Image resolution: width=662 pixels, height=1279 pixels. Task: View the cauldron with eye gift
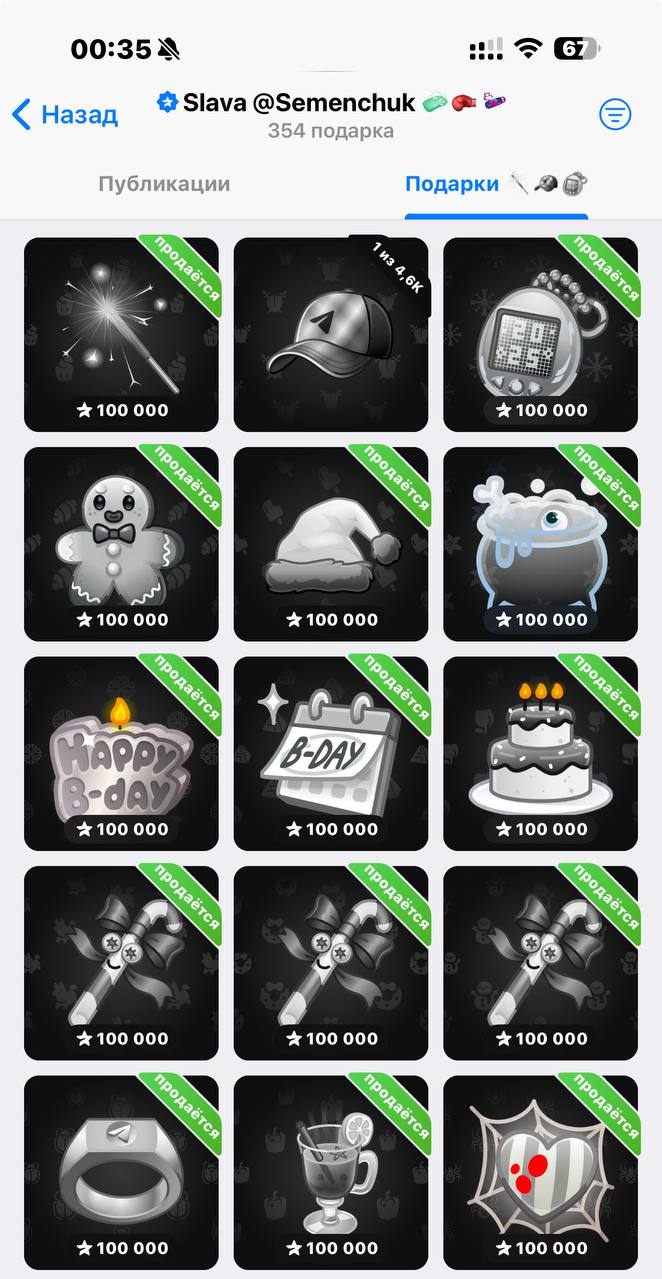click(540, 543)
